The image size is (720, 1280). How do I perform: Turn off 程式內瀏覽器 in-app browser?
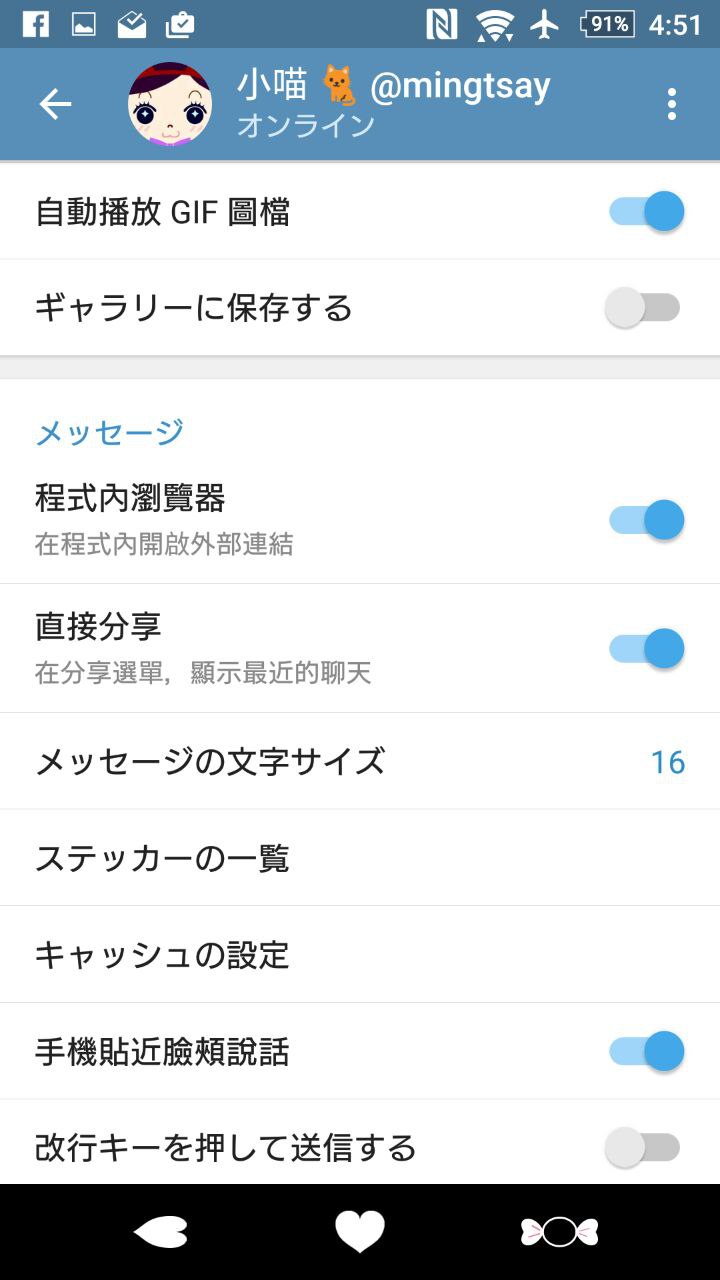pos(647,520)
